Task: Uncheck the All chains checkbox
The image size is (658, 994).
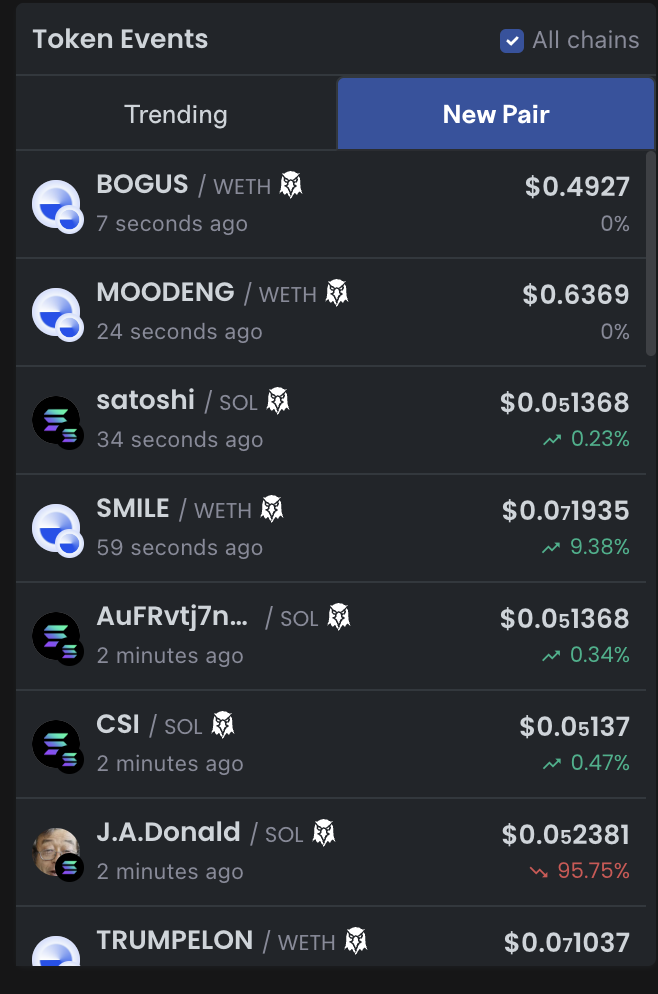Action: click(512, 41)
